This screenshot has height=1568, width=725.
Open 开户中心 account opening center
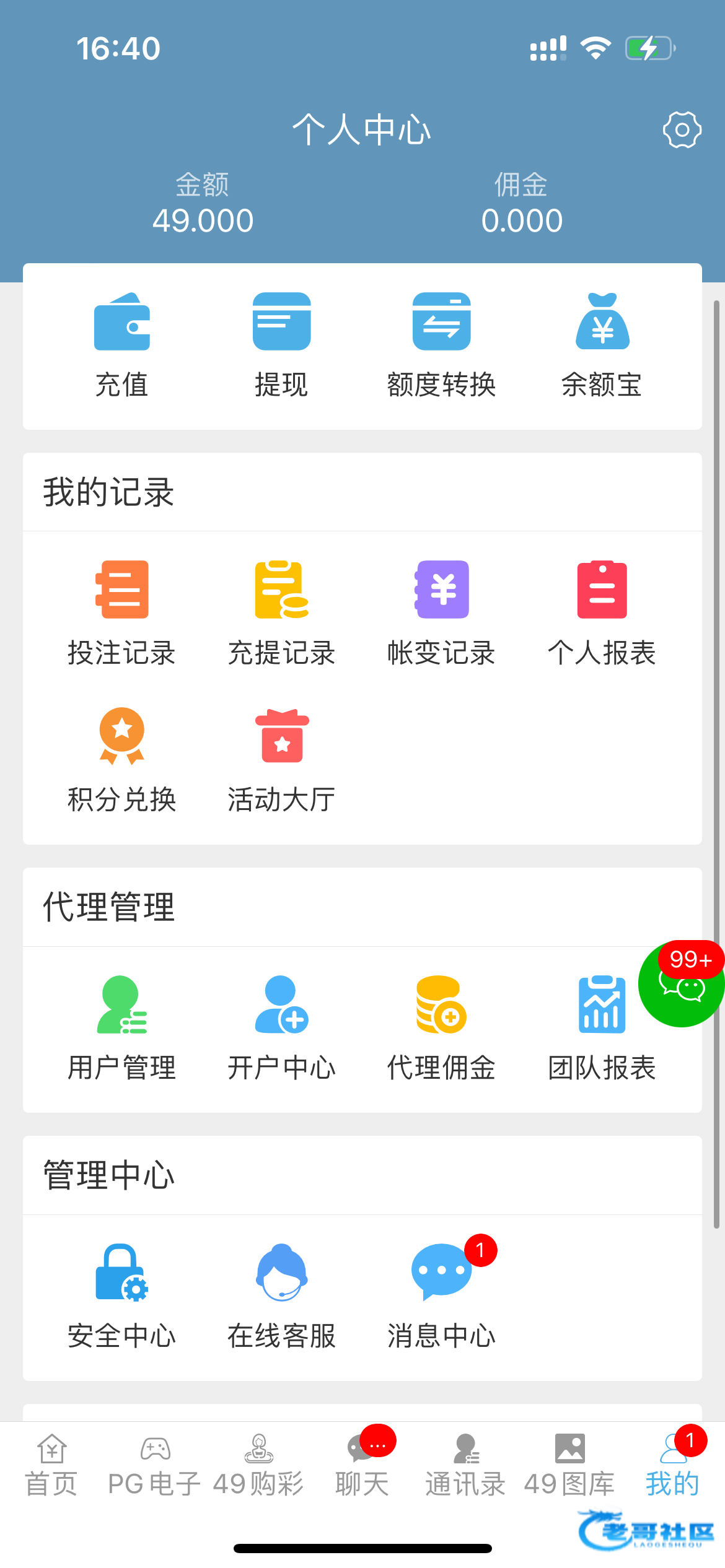[281, 1027]
